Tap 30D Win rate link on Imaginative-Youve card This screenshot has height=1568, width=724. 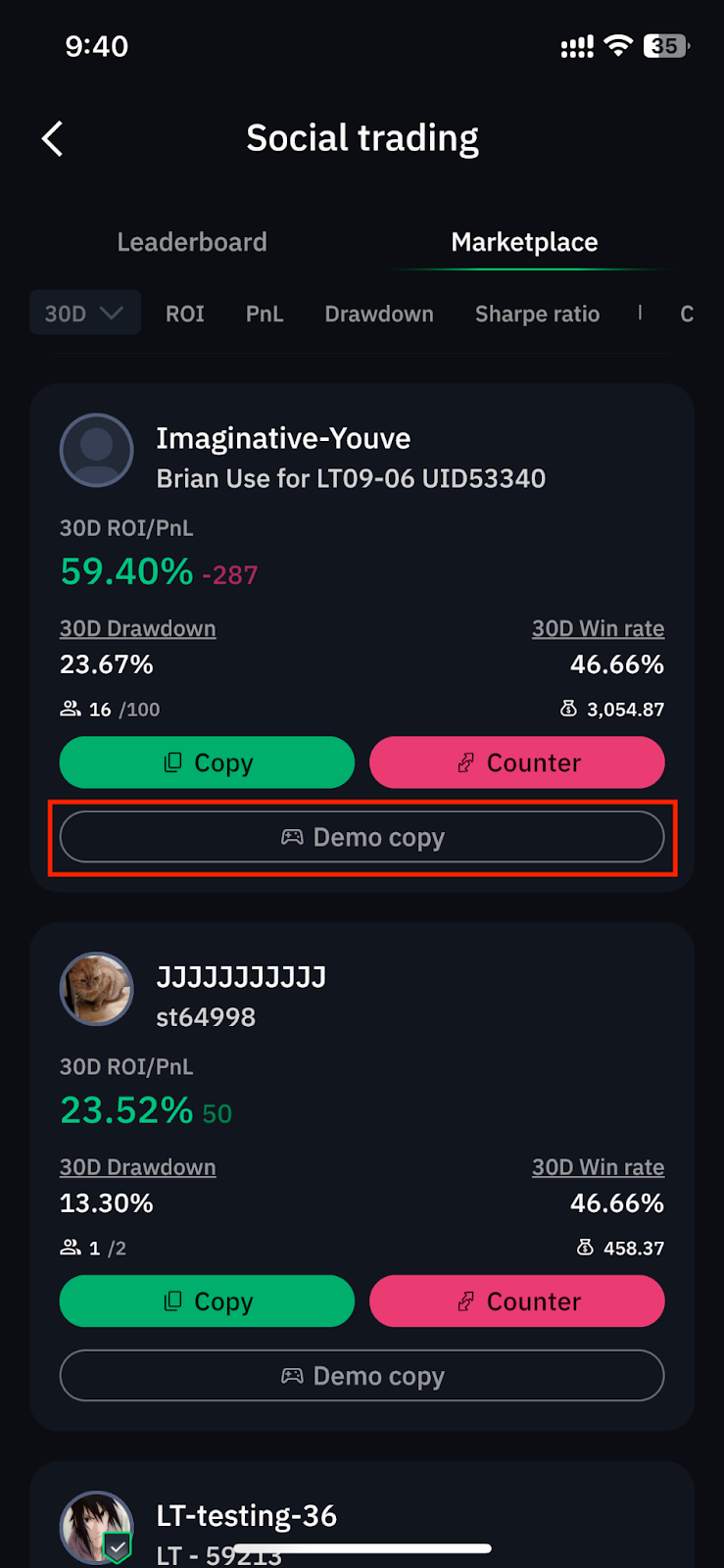pyautogui.click(x=598, y=628)
